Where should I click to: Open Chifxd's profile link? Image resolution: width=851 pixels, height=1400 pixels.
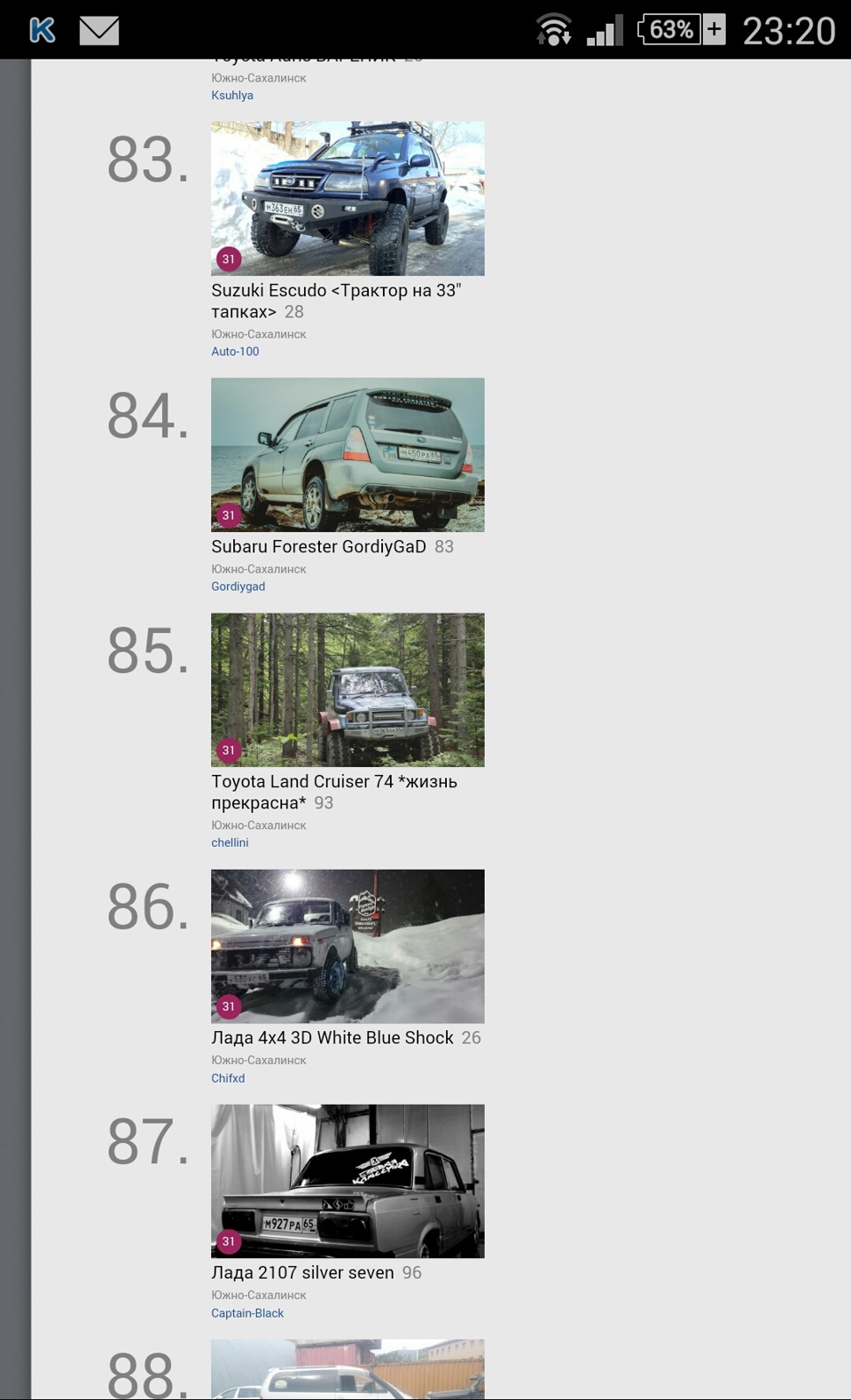[228, 1079]
